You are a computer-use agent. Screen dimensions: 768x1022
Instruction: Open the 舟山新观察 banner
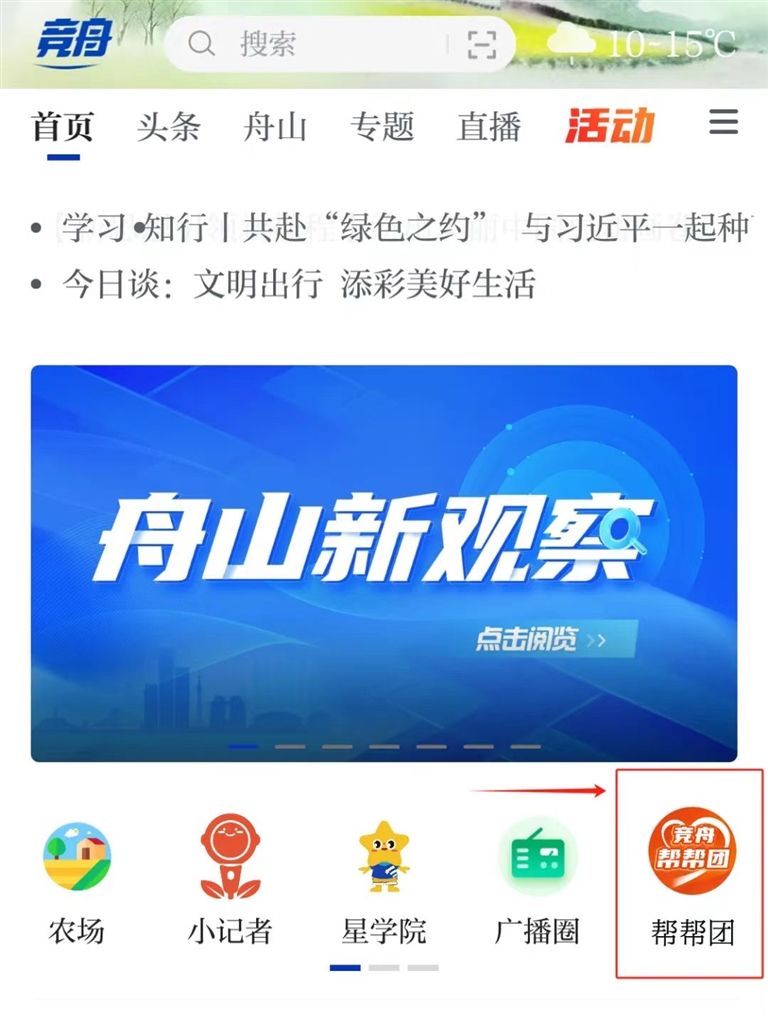(384, 562)
